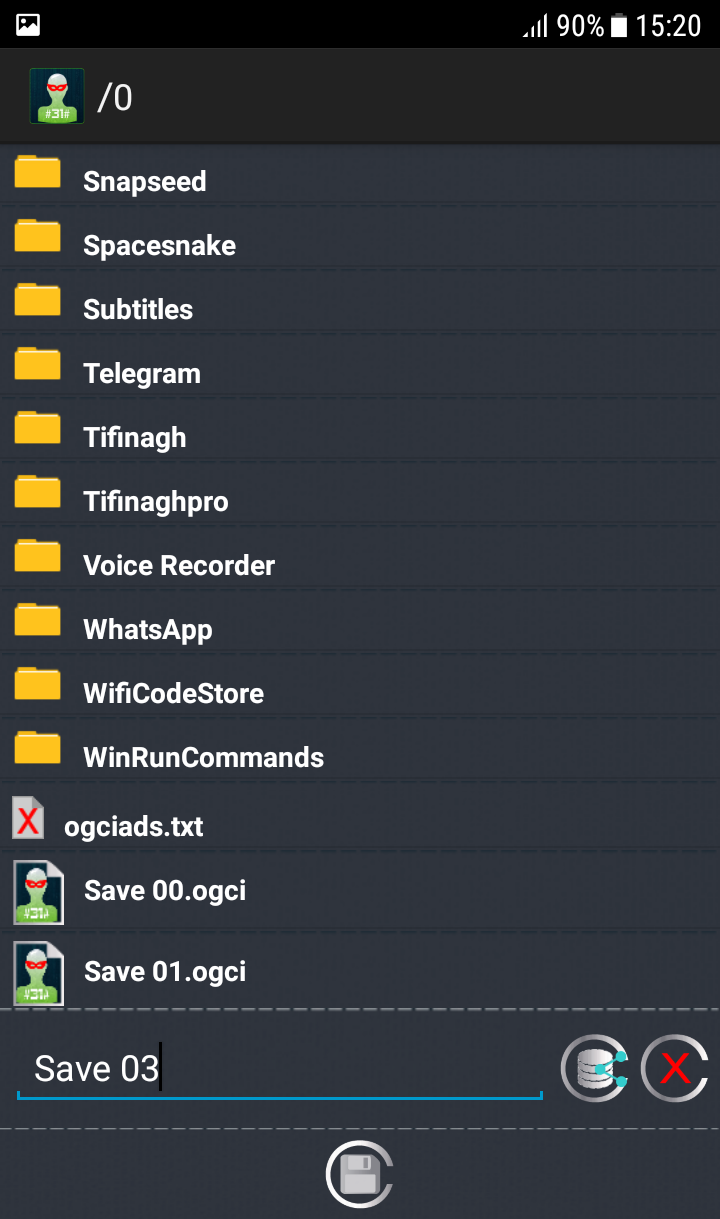
Task: Edit the Save 03 filename field
Action: click(x=280, y=1069)
